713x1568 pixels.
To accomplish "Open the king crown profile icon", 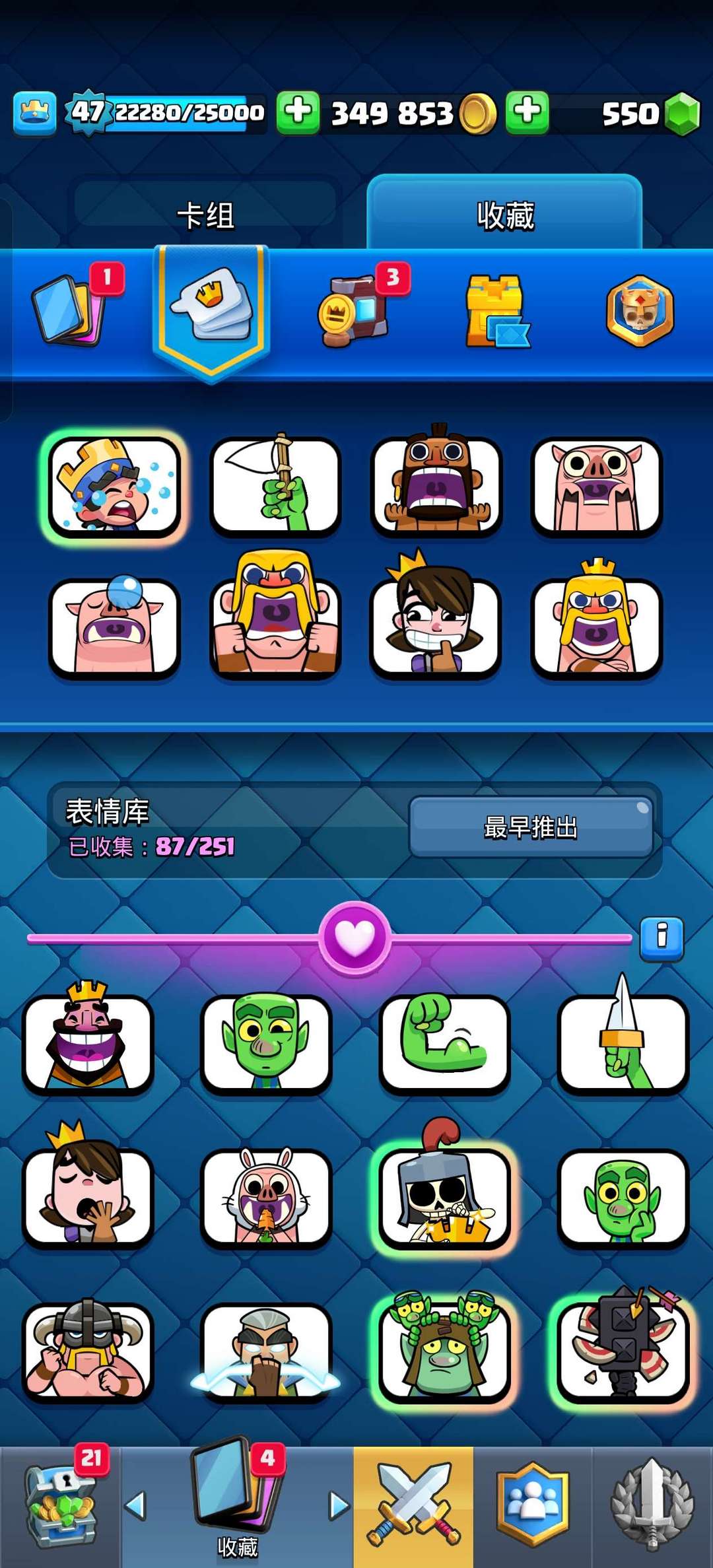I will [x=34, y=113].
